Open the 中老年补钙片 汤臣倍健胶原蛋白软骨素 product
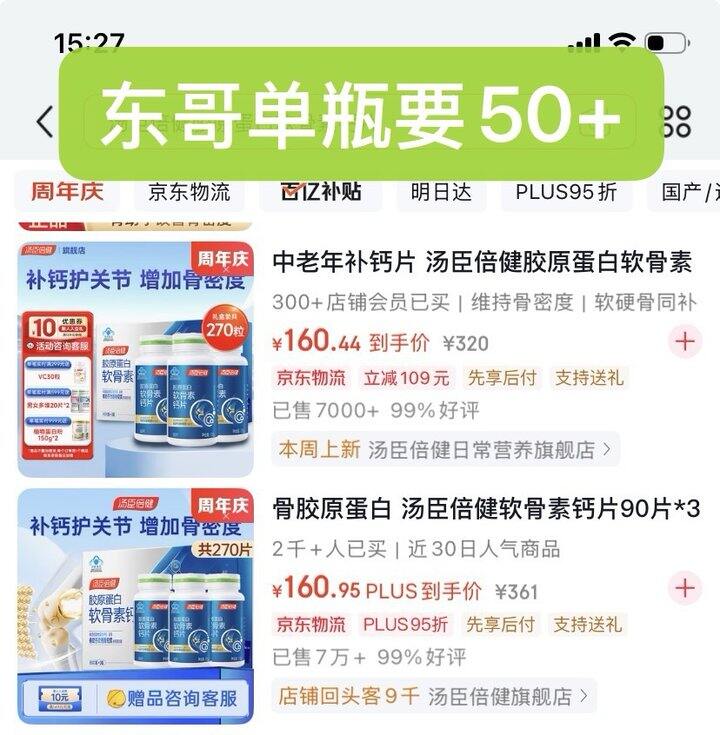Viewport: 720px width, 735px height. 482,263
